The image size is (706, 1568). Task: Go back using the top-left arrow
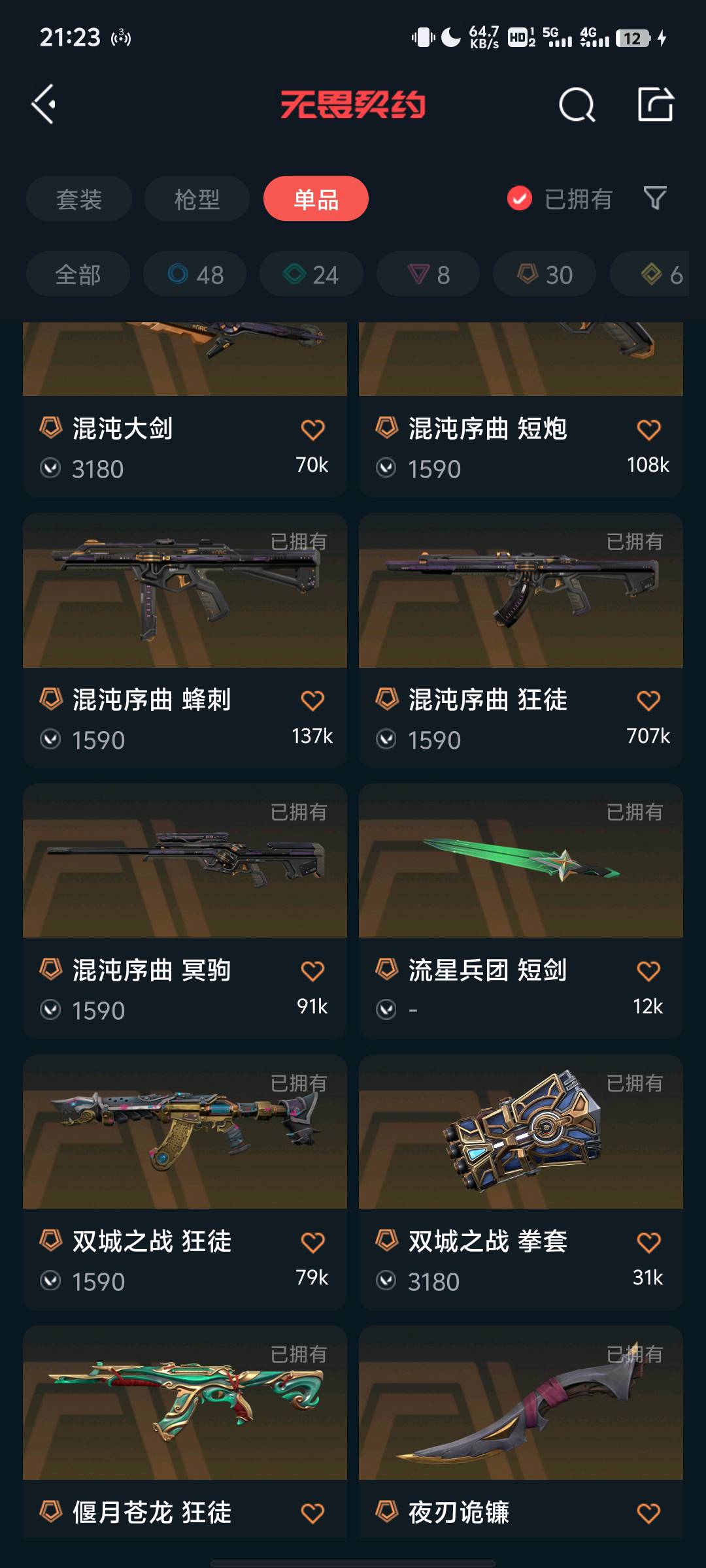pos(44,105)
